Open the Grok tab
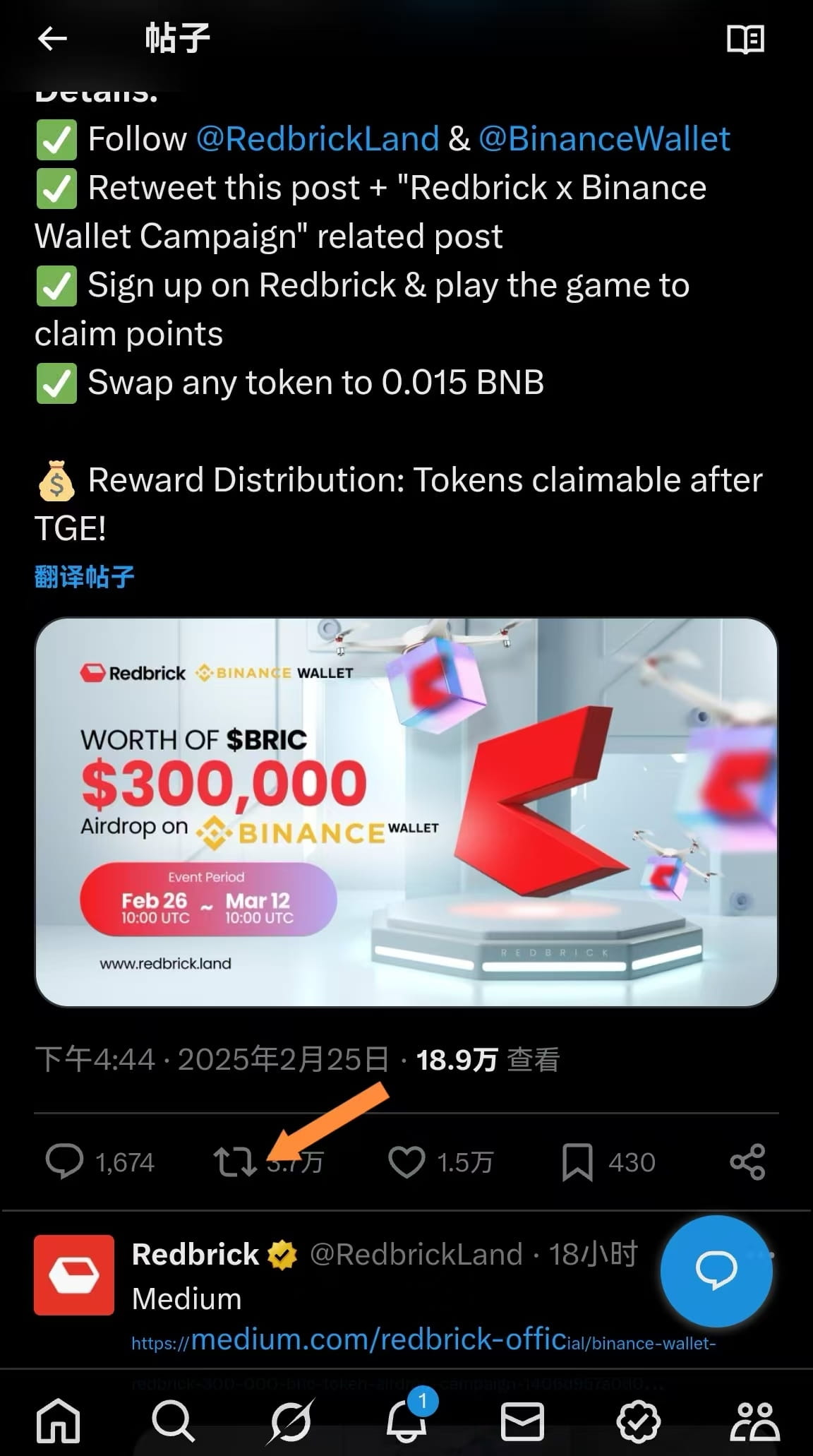813x1456 pixels. point(290,1421)
